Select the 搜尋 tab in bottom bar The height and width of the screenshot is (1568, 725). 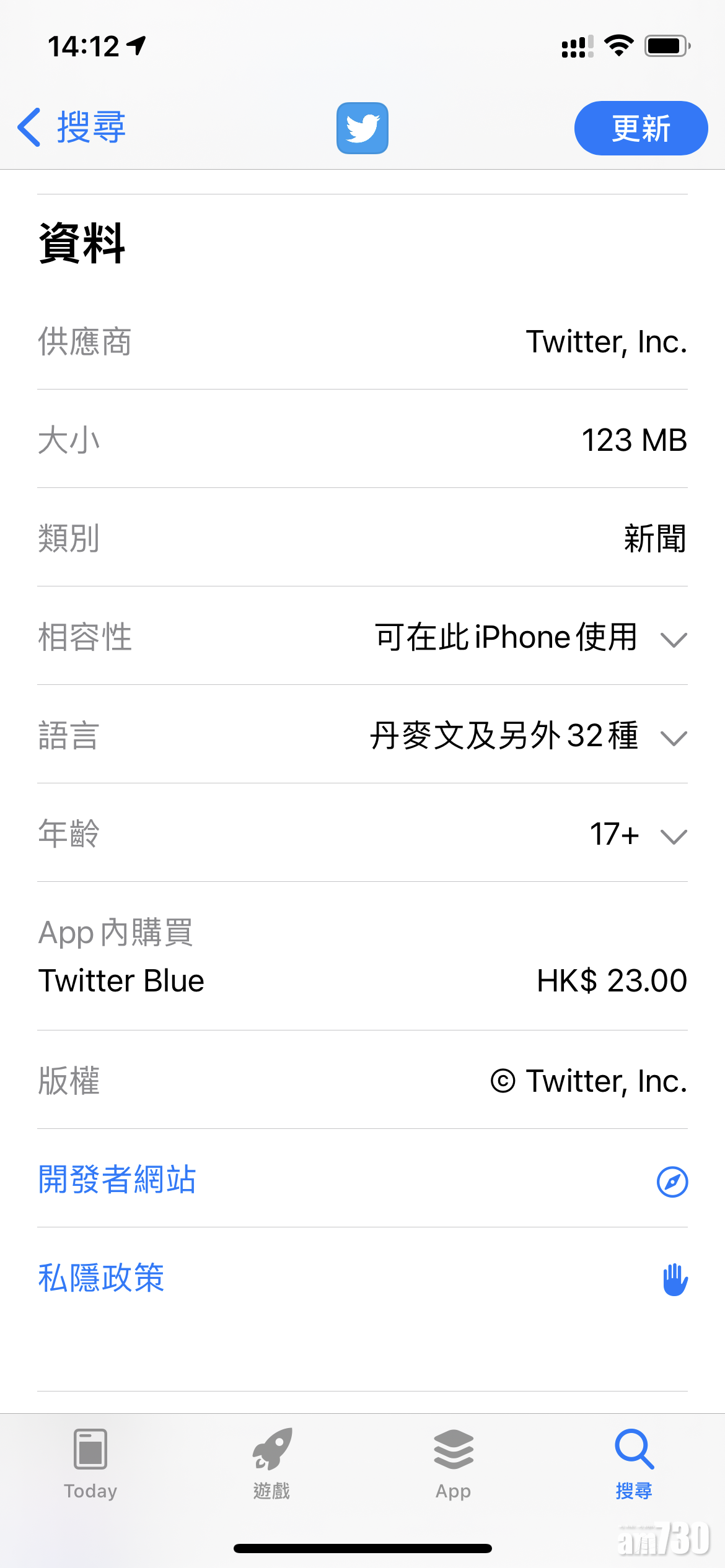[634, 1464]
